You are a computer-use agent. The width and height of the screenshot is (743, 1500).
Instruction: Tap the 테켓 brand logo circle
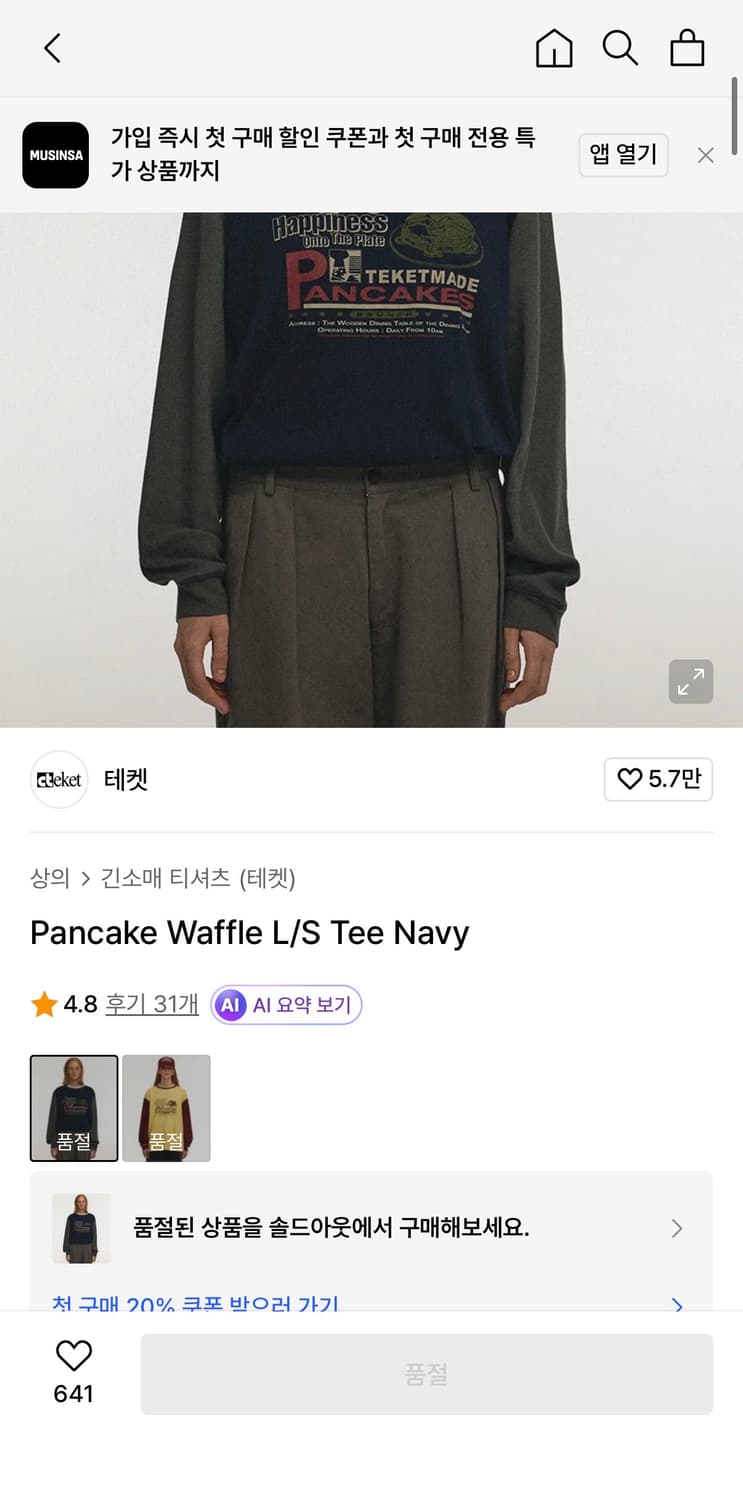(x=59, y=780)
